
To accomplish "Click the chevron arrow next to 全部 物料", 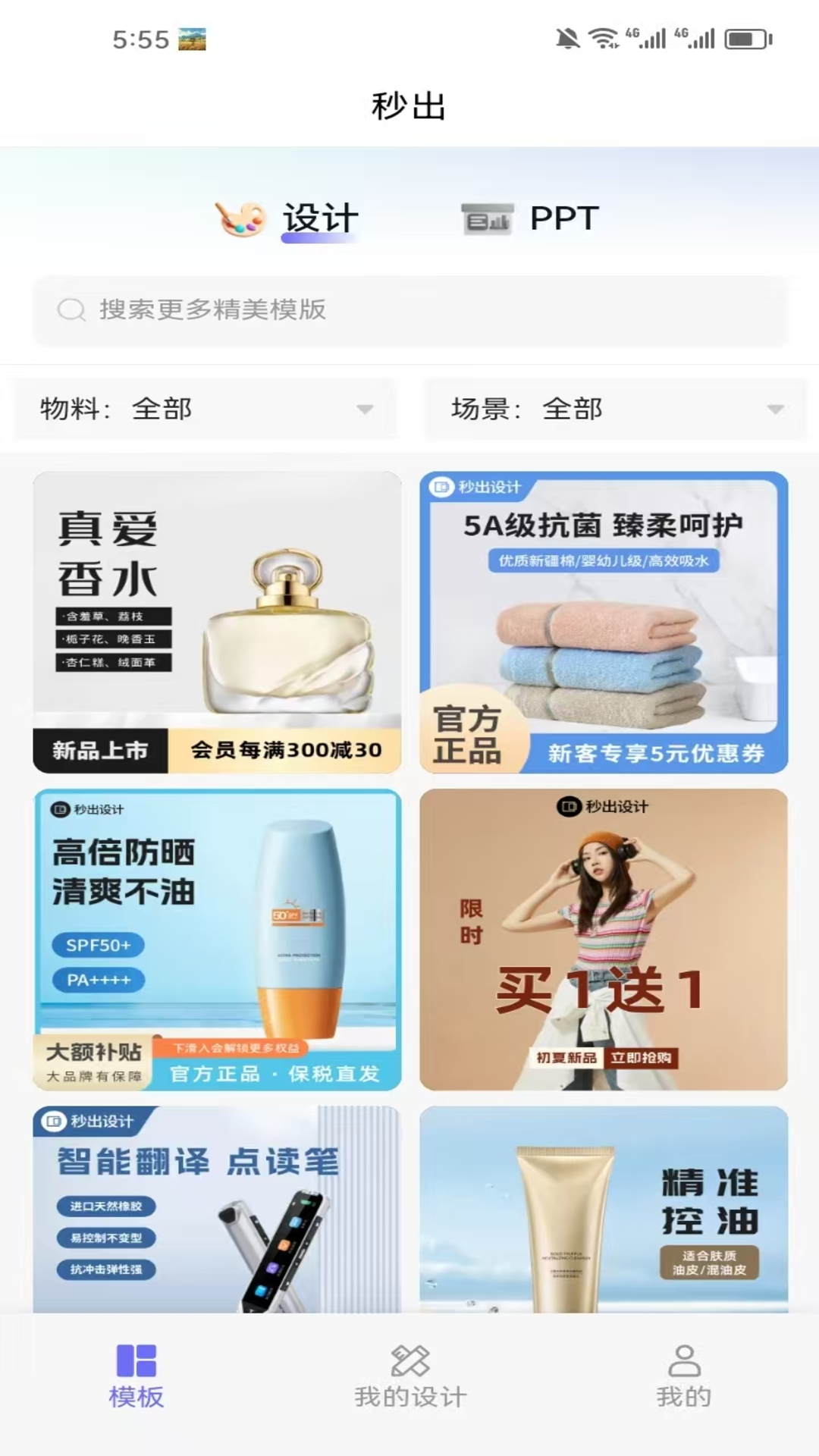I will click(x=364, y=409).
